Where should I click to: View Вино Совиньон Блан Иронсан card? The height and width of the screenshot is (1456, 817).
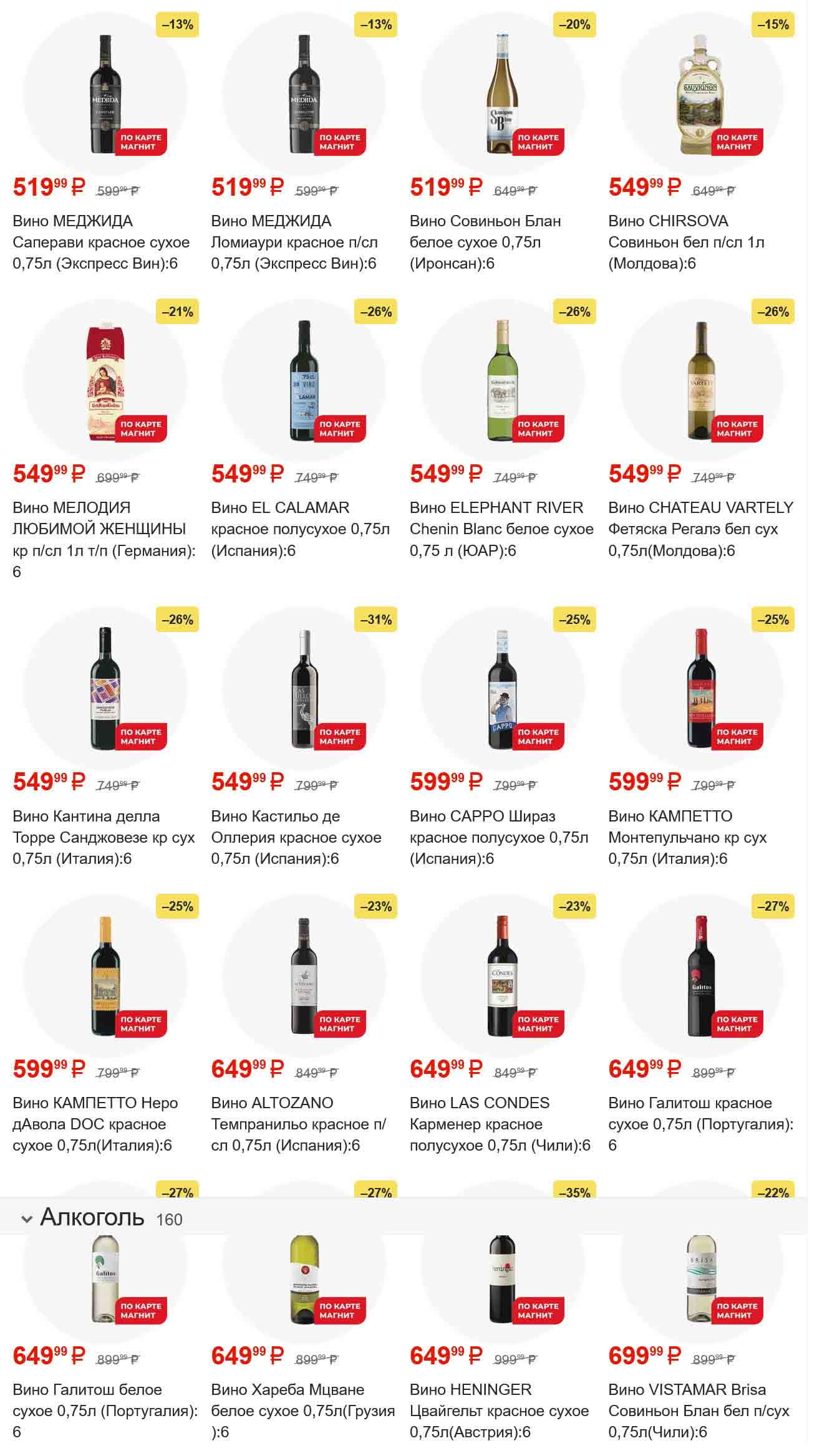502,93
